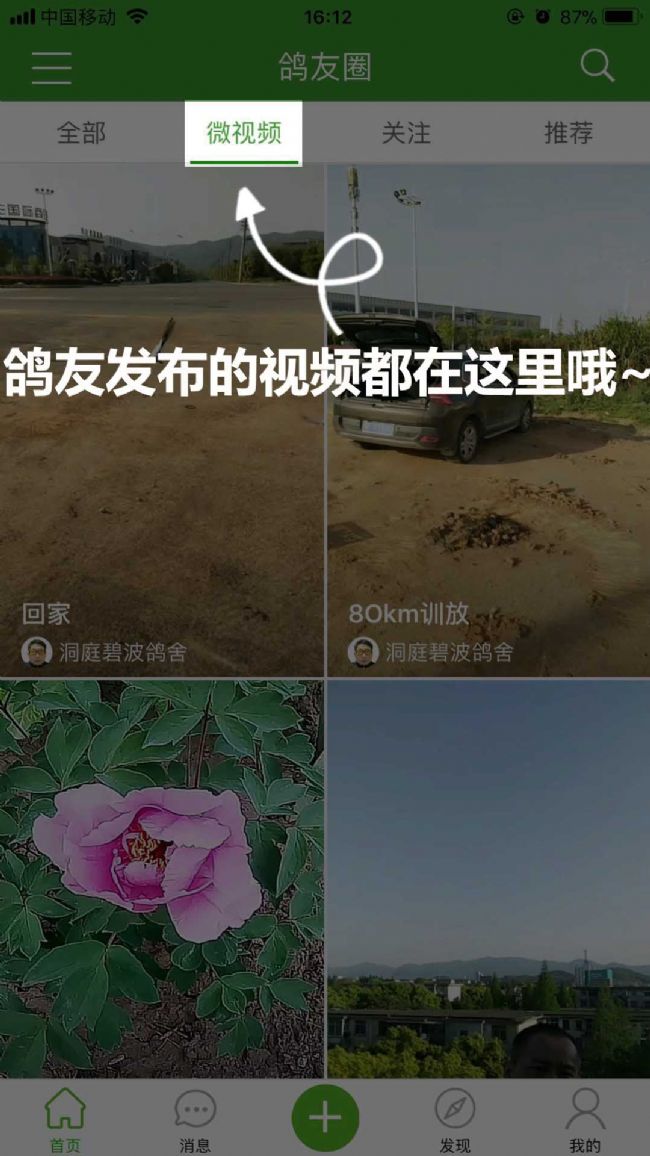Switch to the 全部 tab
650x1156 pixels.
coord(81,132)
